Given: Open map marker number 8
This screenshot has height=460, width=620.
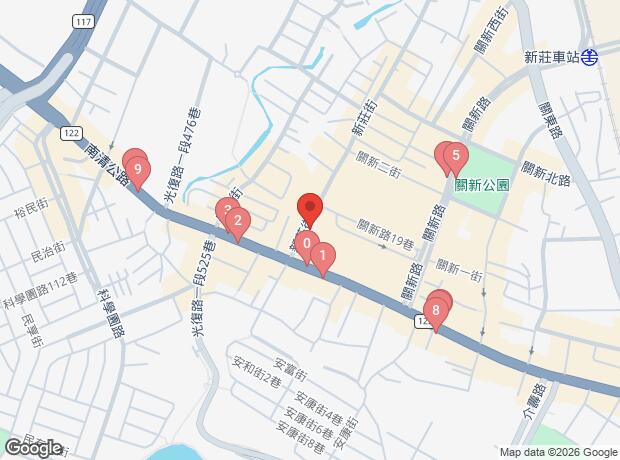Looking at the screenshot, I should pyautogui.click(x=436, y=311).
